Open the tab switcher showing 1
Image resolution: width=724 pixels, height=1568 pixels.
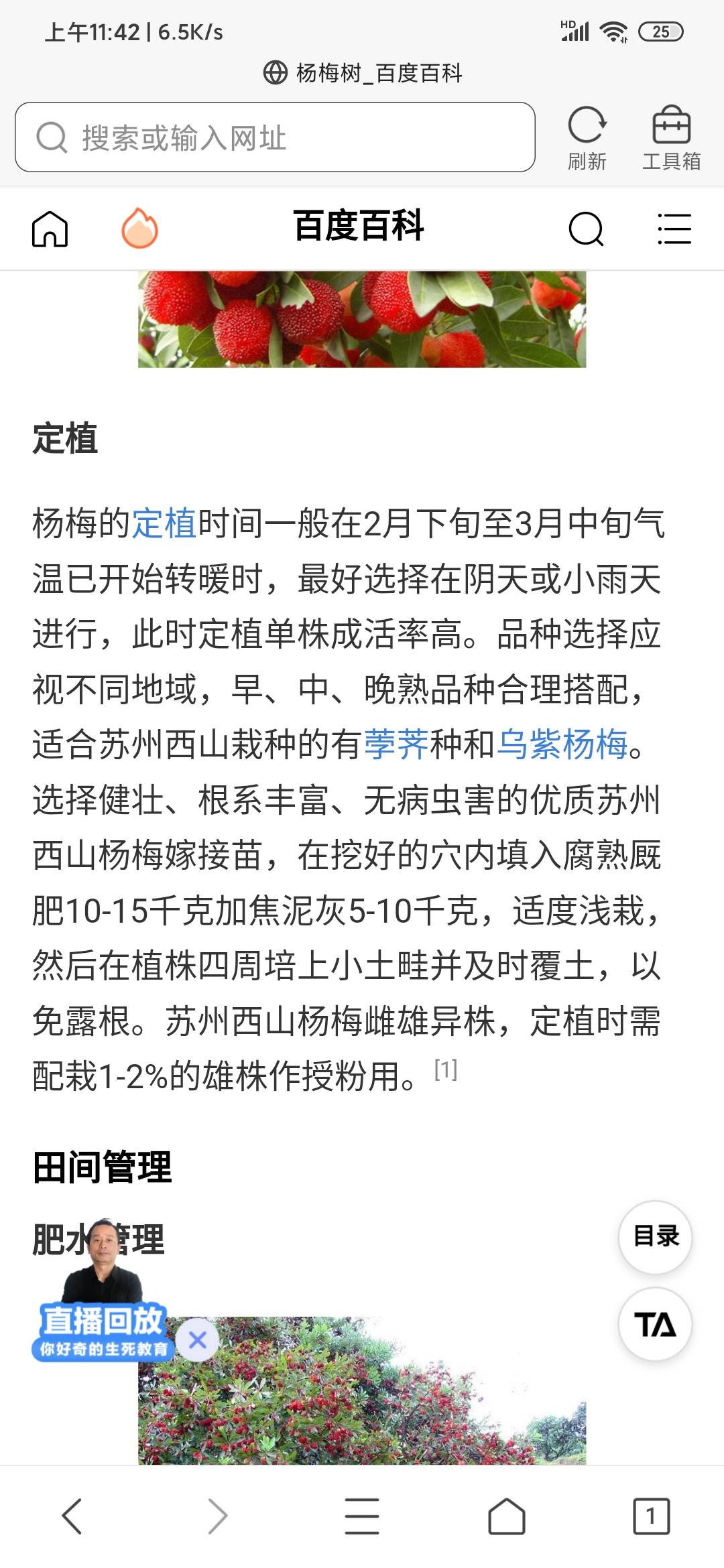pyautogui.click(x=652, y=1516)
